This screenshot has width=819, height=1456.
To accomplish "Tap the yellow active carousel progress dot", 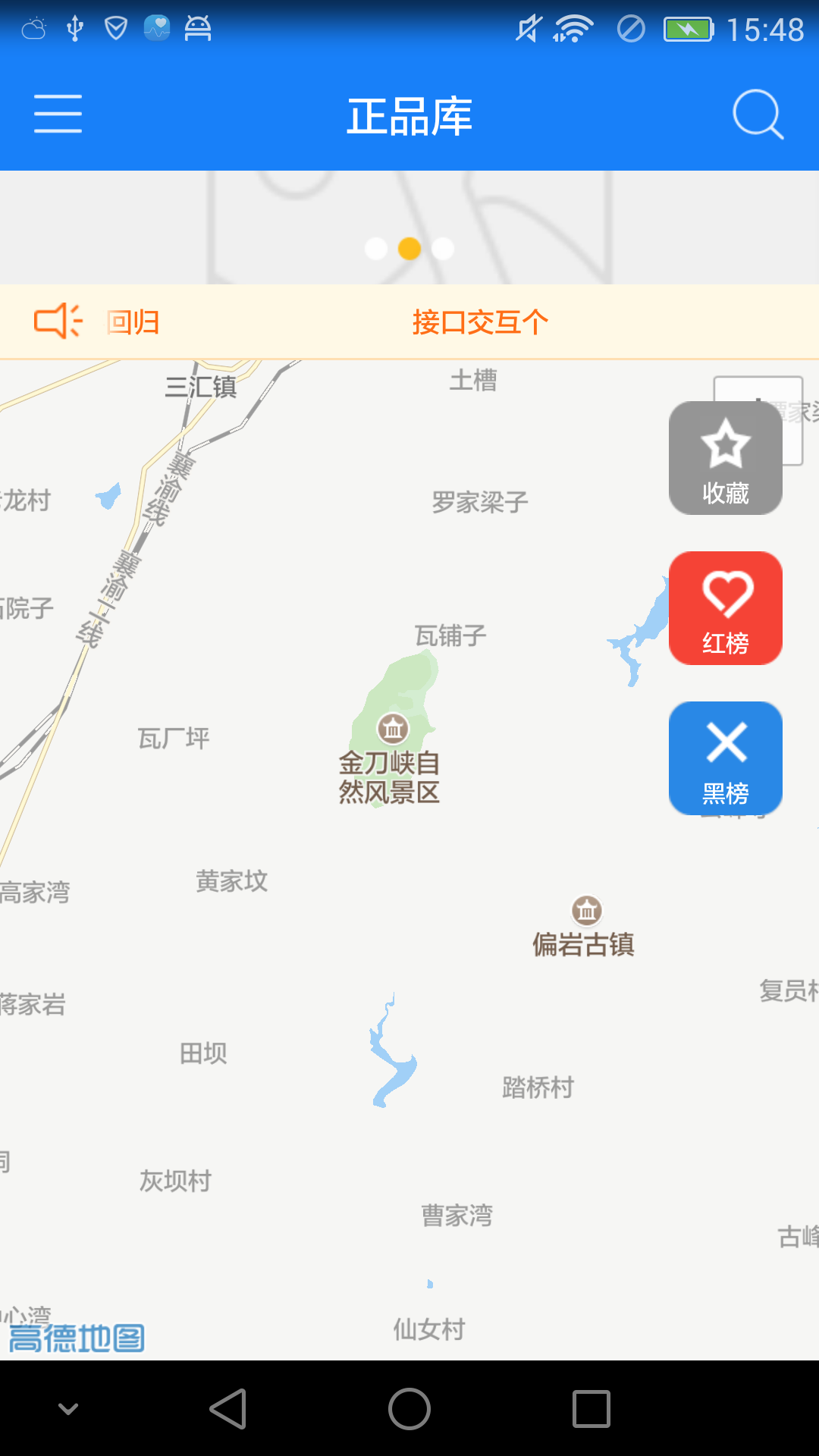I will [409, 249].
